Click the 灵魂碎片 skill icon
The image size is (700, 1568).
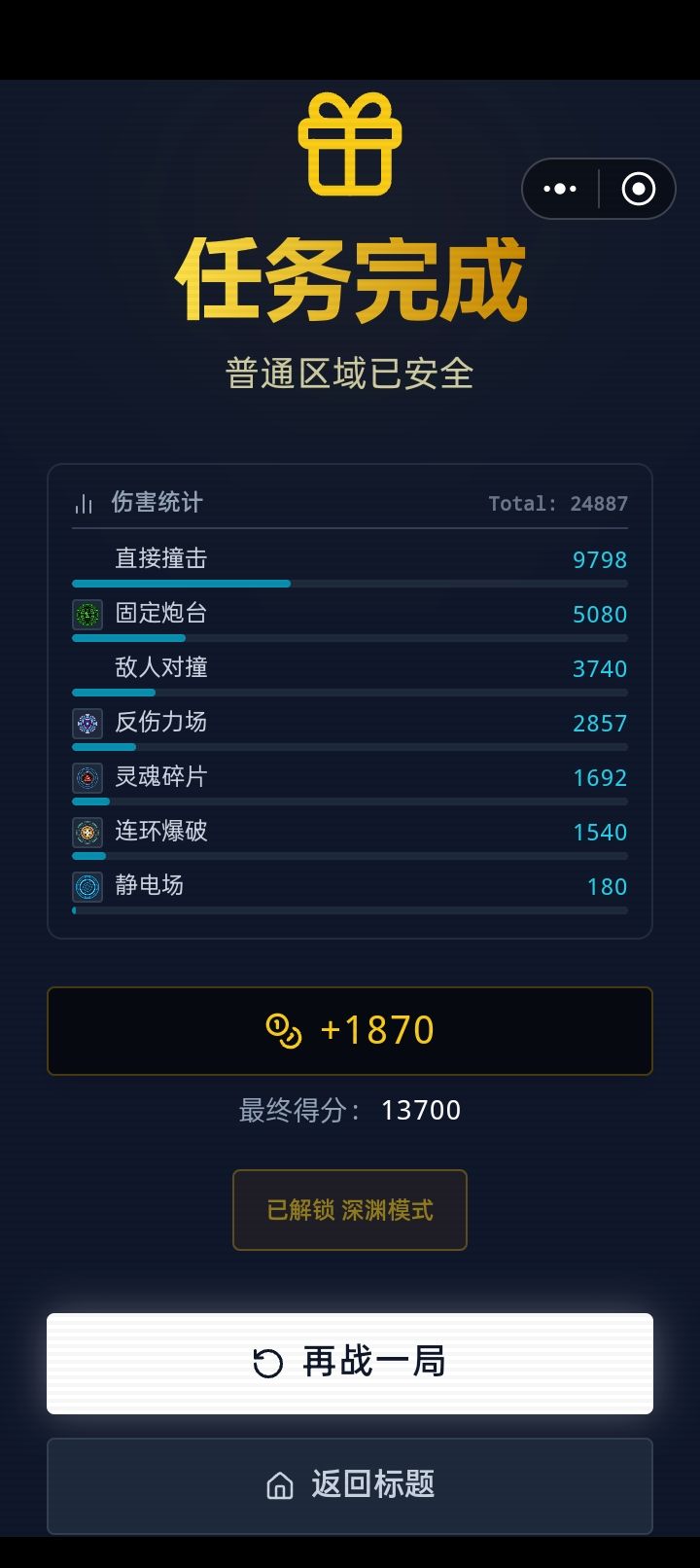87,777
